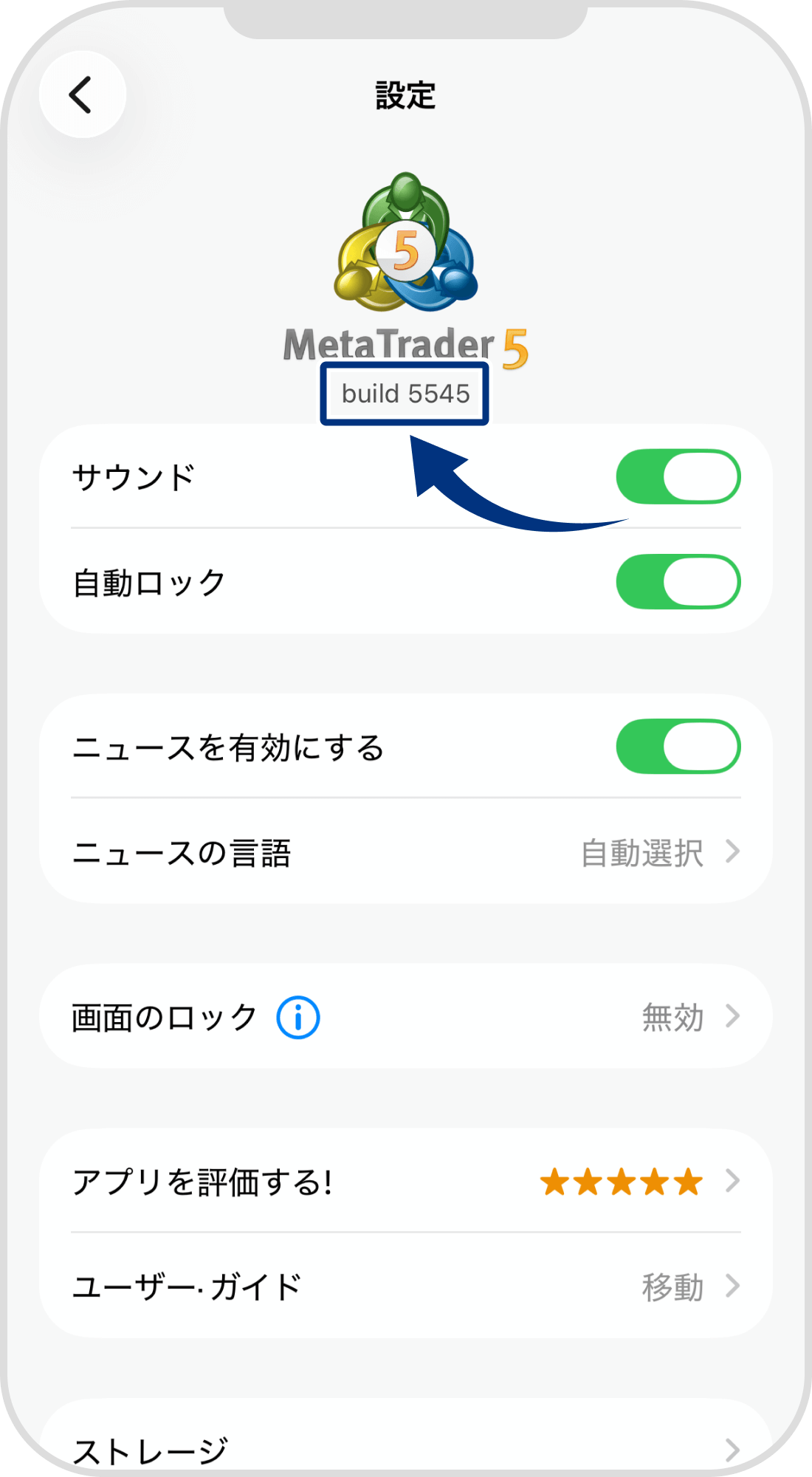This screenshot has width=812, height=1477.
Task: Tap the 設定 title at the top
Action: point(406,95)
